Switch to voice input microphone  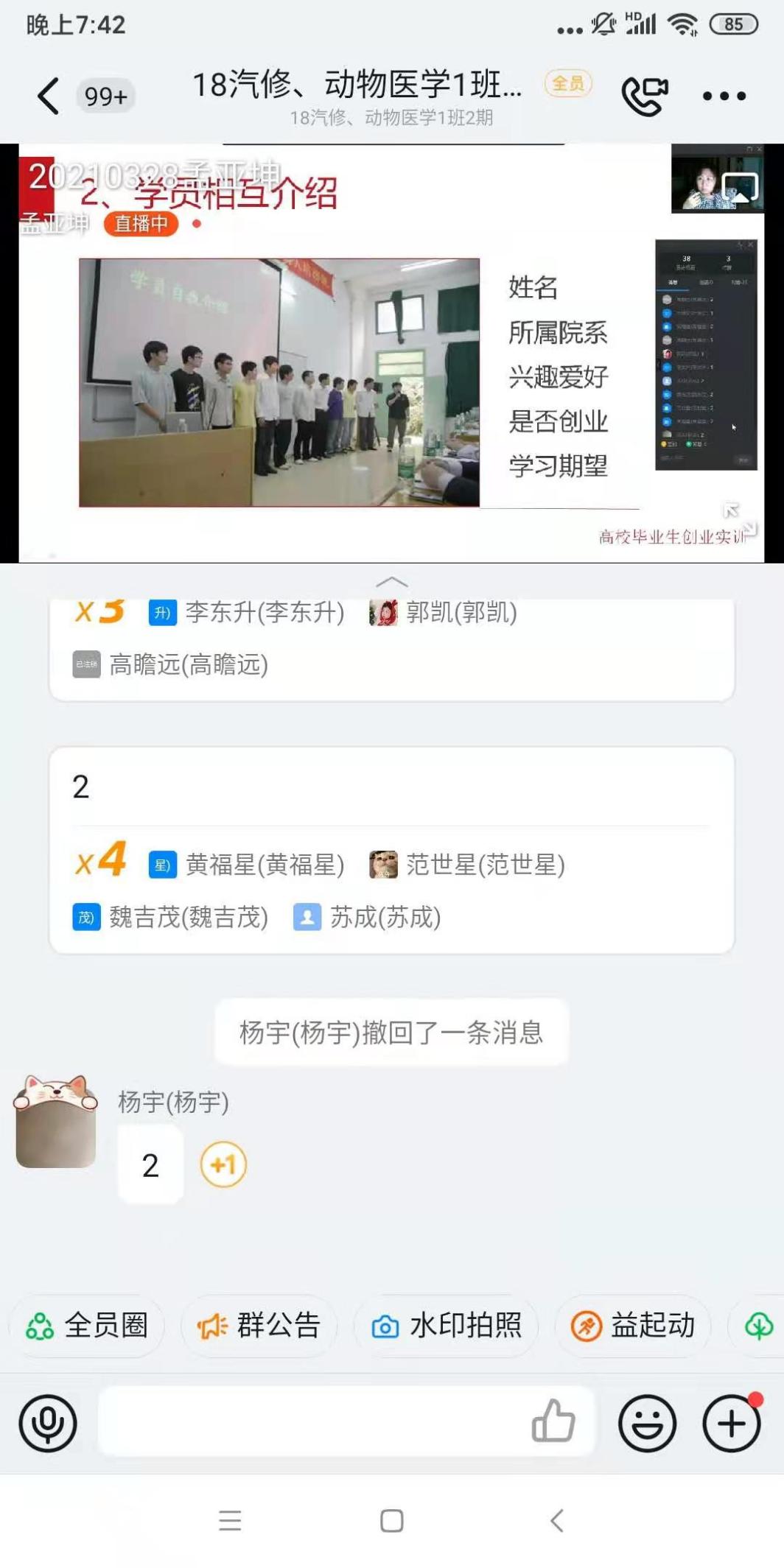pyautogui.click(x=48, y=1423)
